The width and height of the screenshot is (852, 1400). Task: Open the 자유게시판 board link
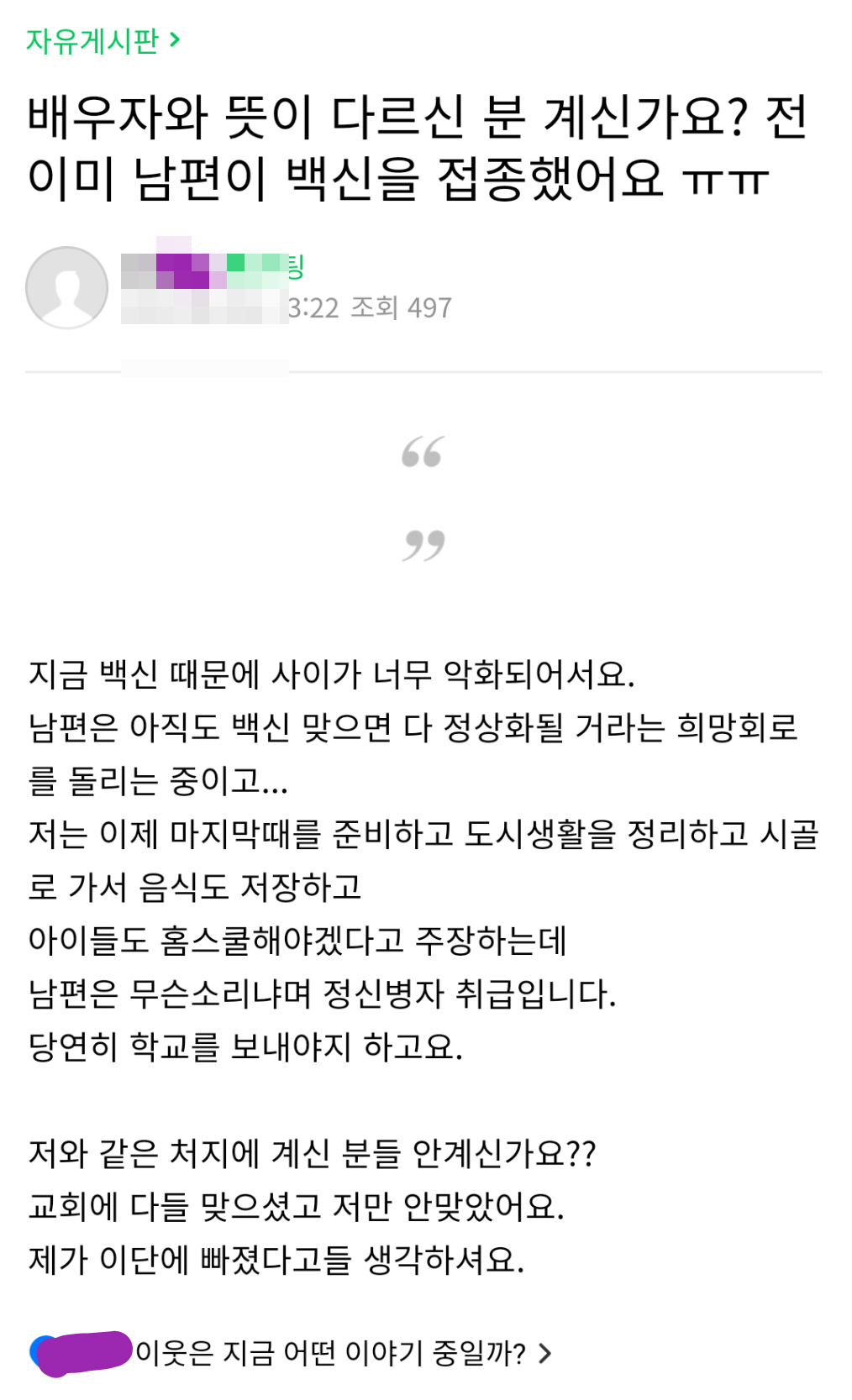pos(103,40)
